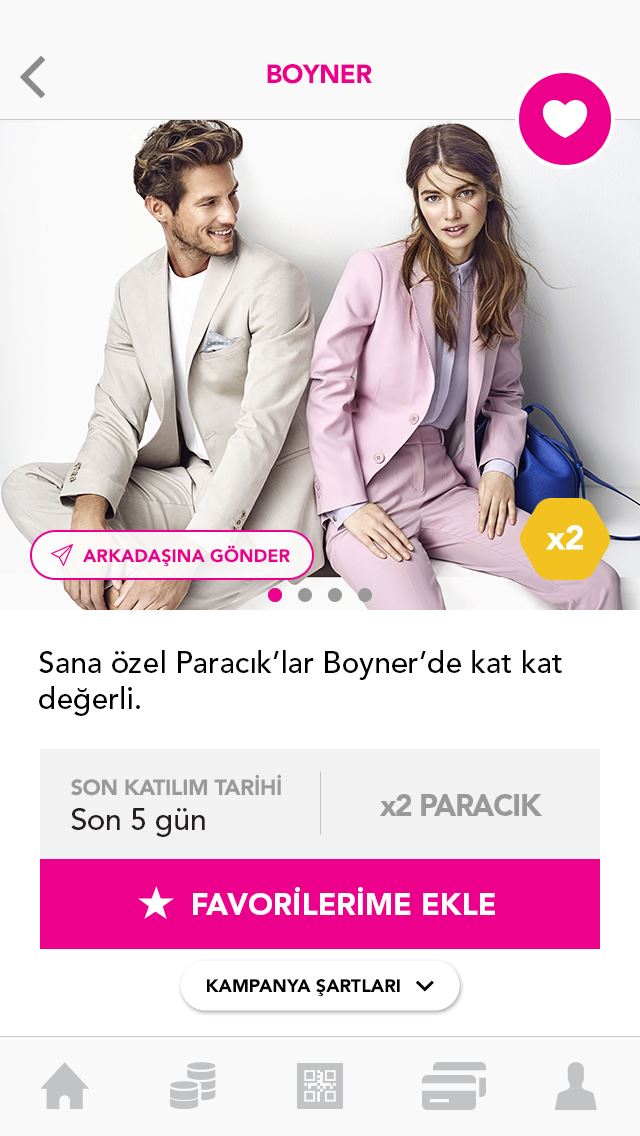Switch to the cards tab
Image resolution: width=640 pixels, height=1136 pixels.
454,1085
